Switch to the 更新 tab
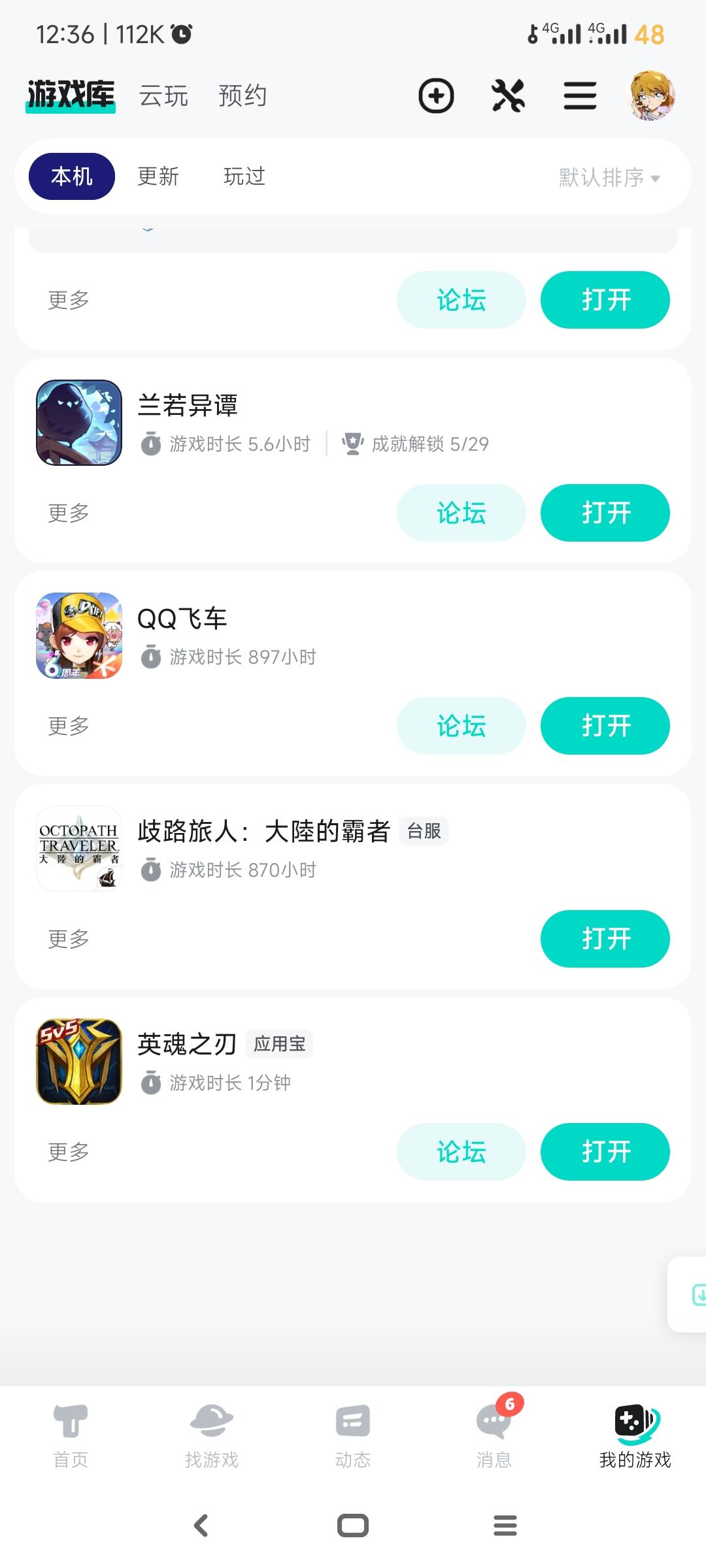Screen dimensions: 706x1568 (x=158, y=176)
